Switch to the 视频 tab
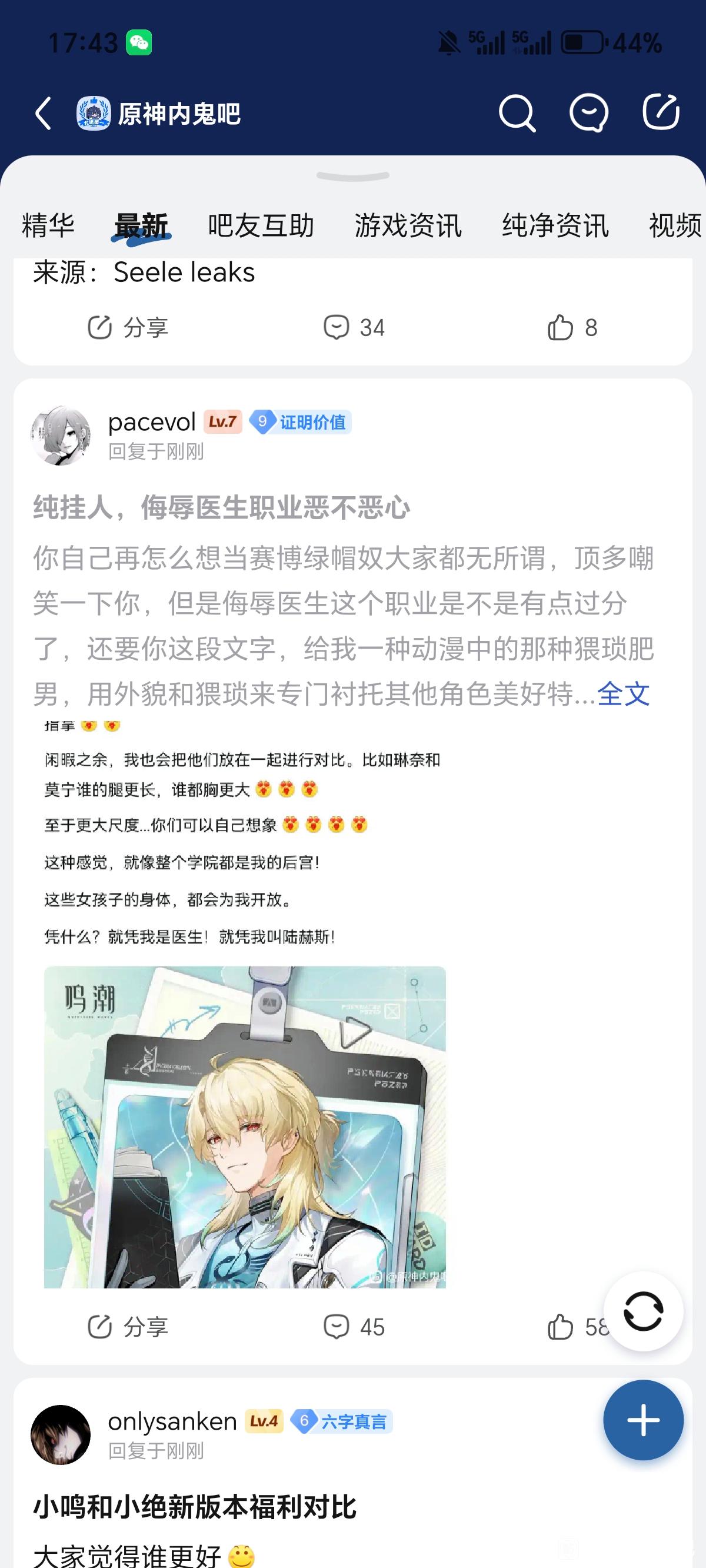The height and width of the screenshot is (1568, 706). pyautogui.click(x=674, y=225)
